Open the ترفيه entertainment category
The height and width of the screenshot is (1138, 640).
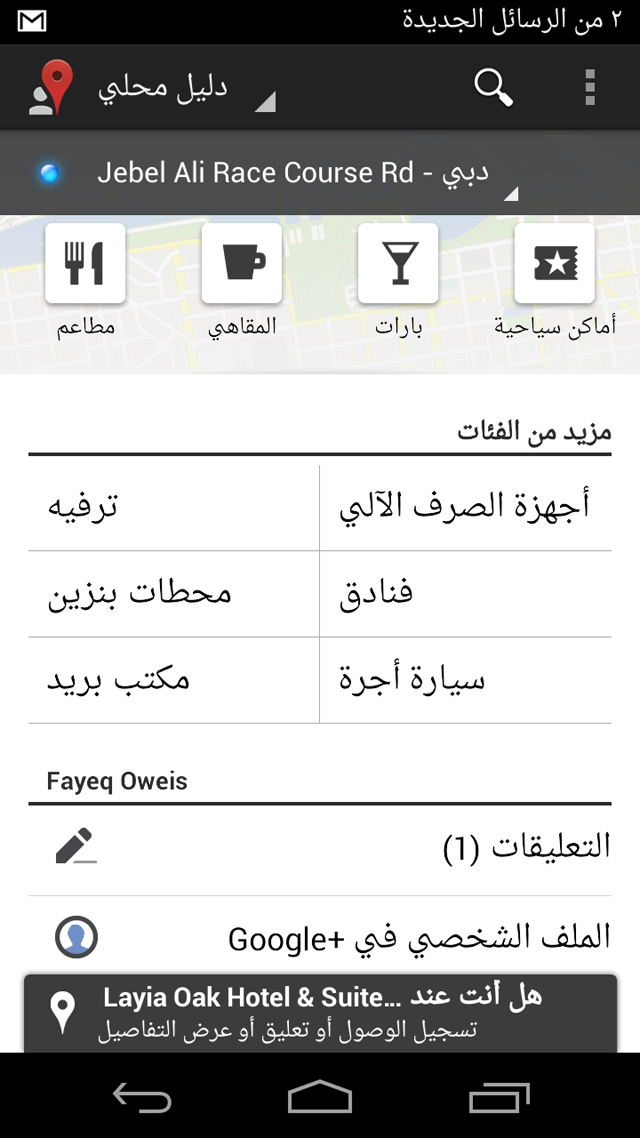click(173, 507)
